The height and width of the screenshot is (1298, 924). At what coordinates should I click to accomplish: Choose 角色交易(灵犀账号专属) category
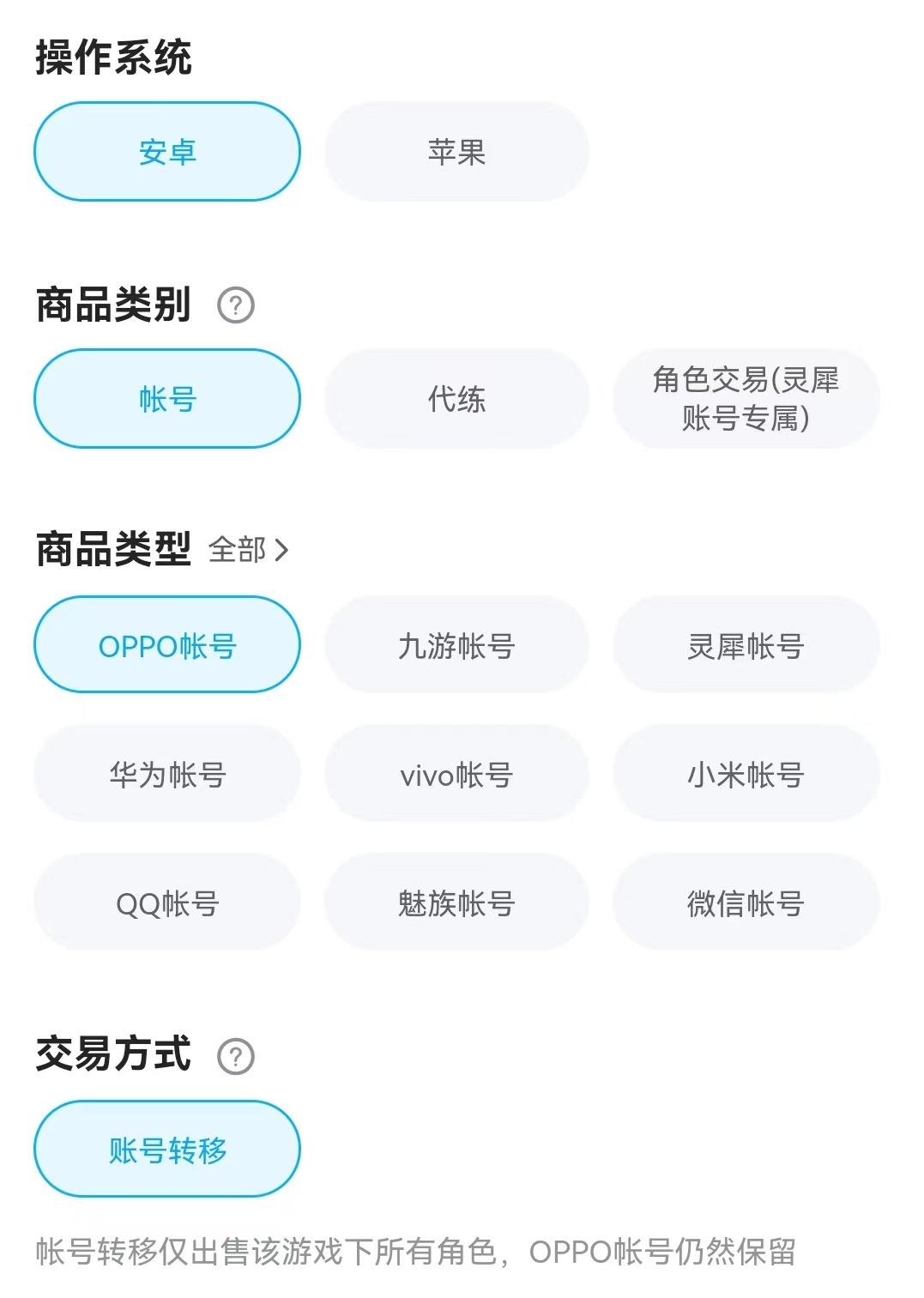746,399
